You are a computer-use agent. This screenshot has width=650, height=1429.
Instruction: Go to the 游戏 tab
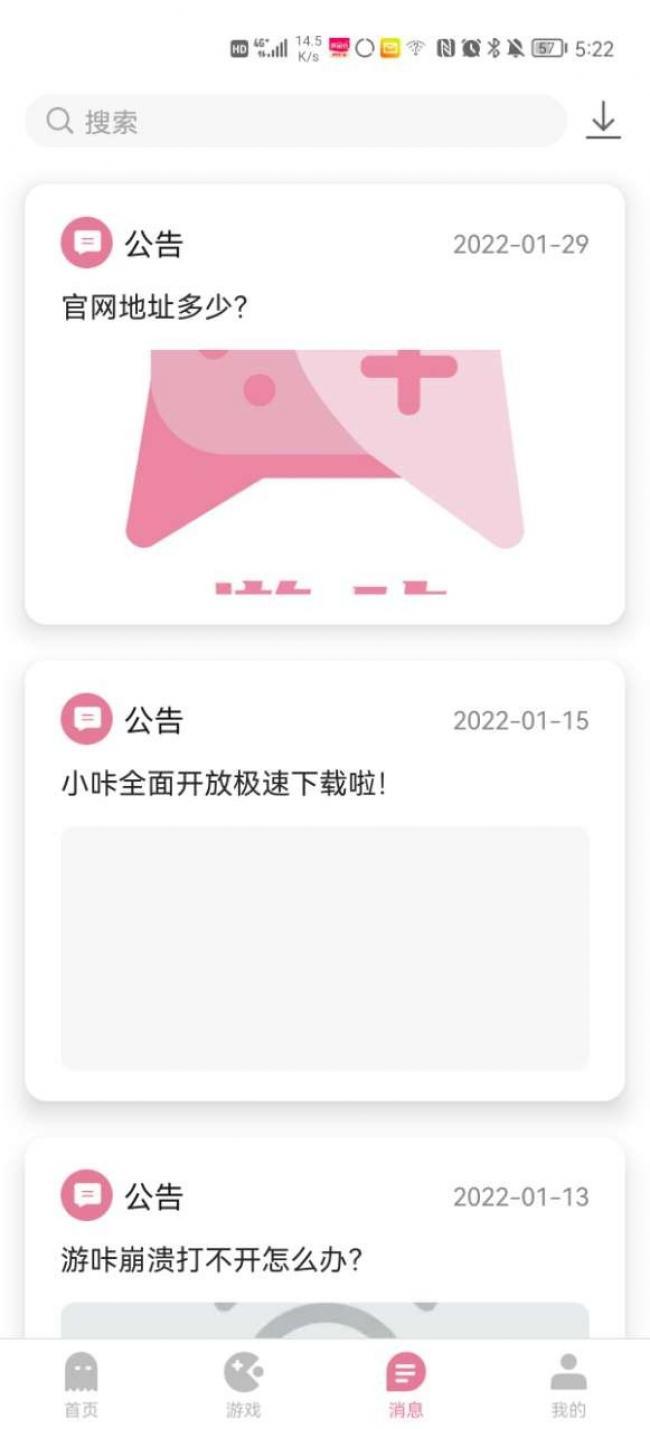click(x=243, y=1385)
